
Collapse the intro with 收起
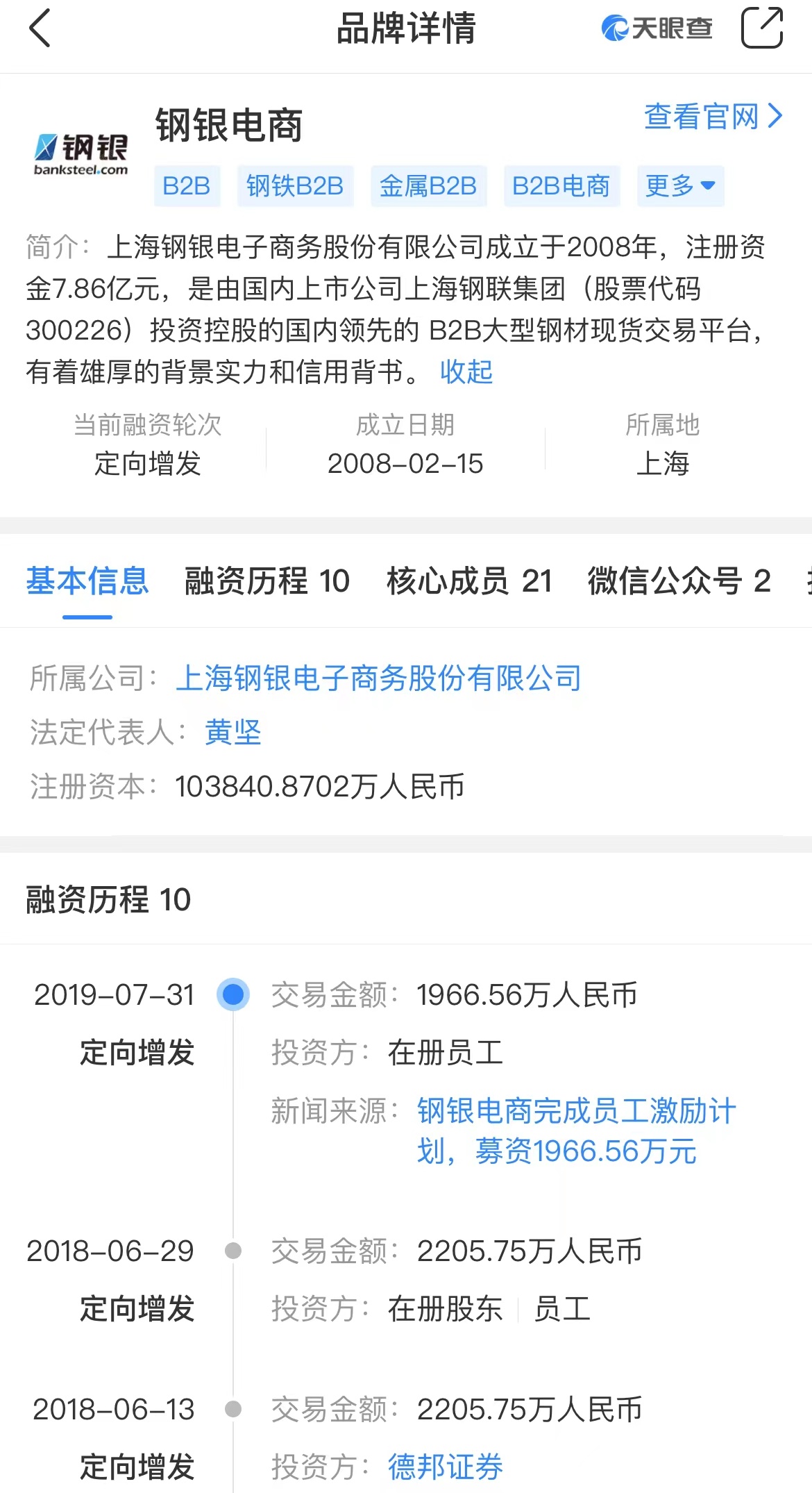coord(466,372)
